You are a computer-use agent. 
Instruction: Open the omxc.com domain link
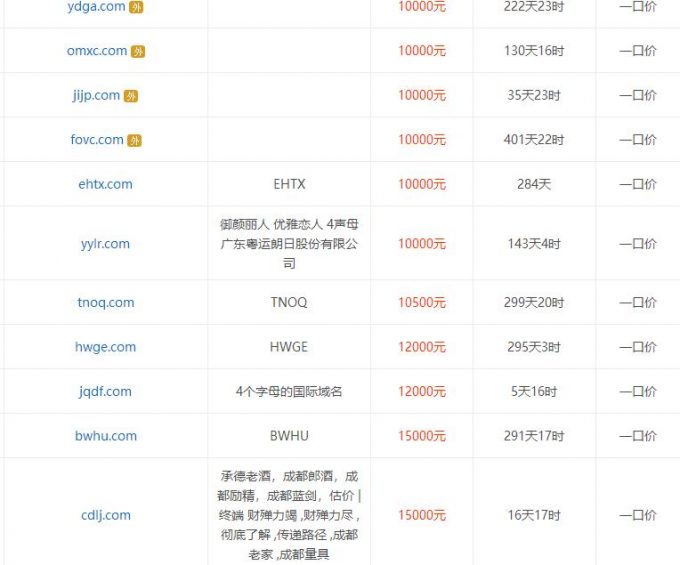click(x=97, y=51)
